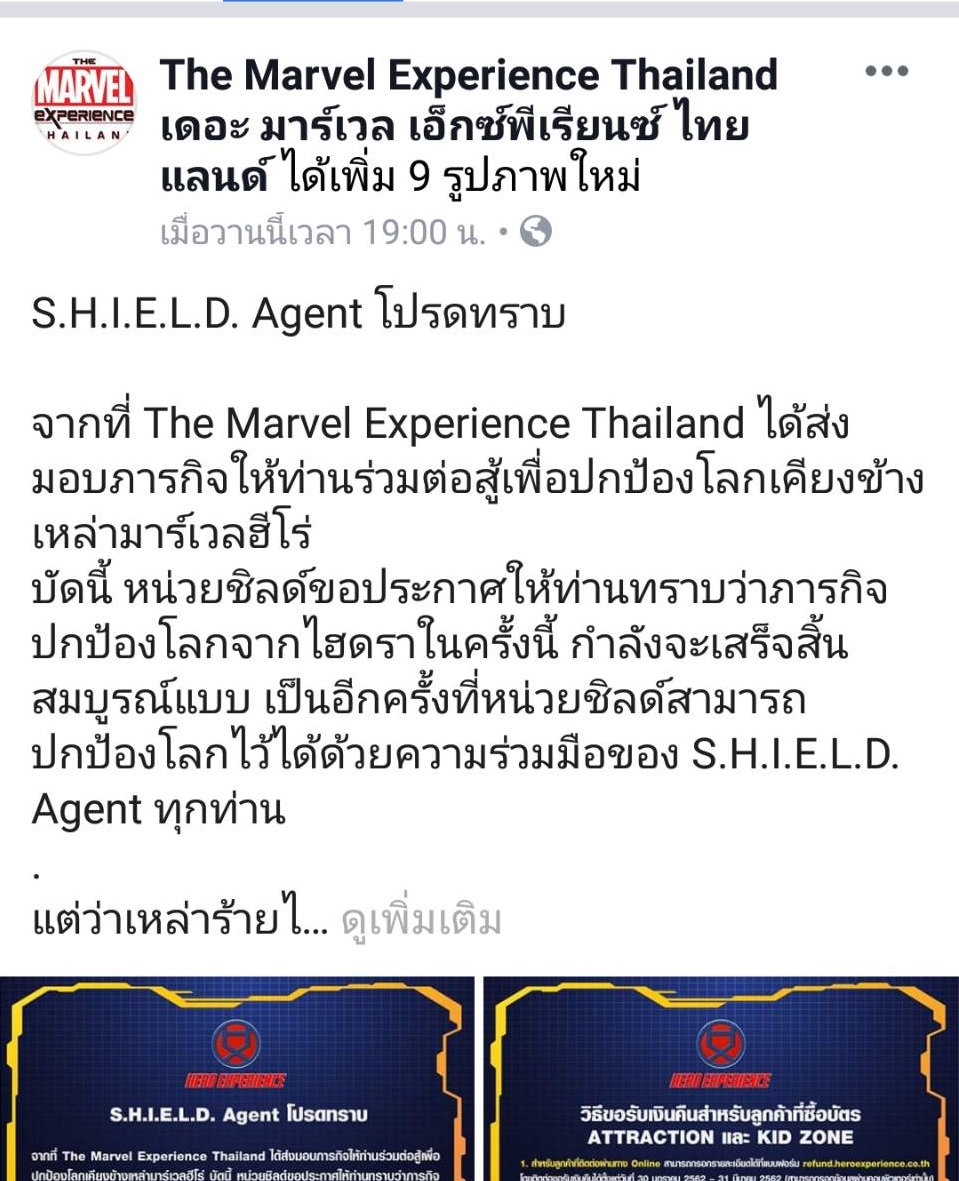This screenshot has width=959, height=1181.
Task: Open the refund instructions ATTRACTION และ KID ZONE photo
Action: pos(720,1078)
